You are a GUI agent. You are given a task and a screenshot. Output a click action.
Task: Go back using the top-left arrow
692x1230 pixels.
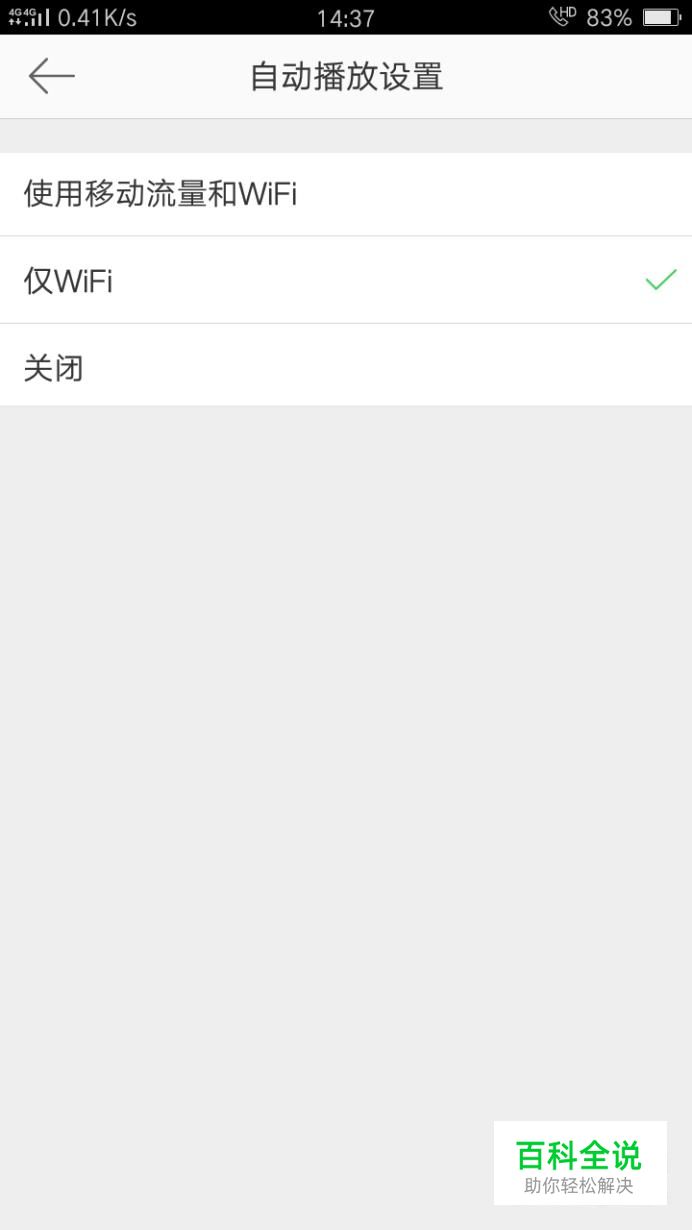(x=52, y=76)
